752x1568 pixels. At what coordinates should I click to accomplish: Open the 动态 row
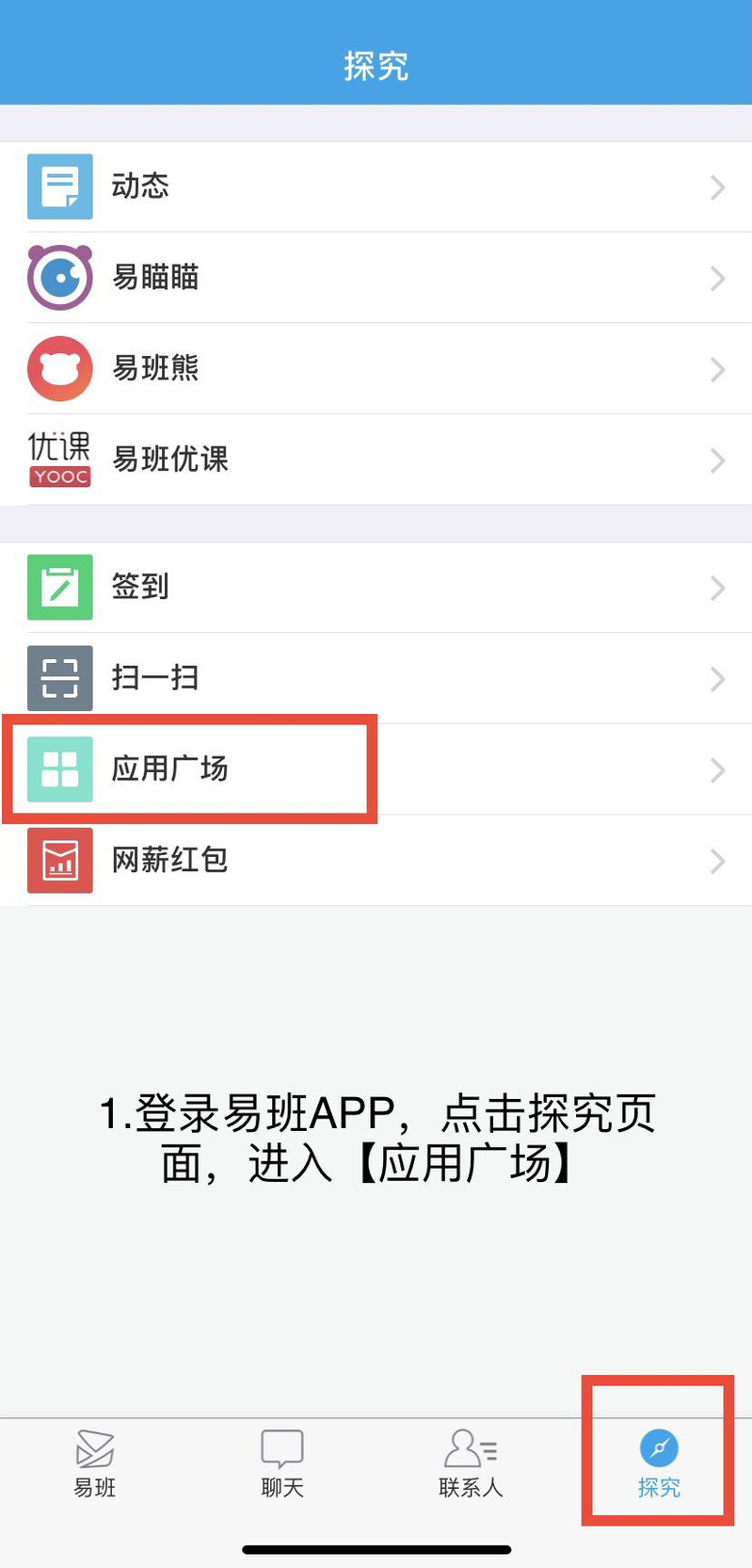(376, 186)
